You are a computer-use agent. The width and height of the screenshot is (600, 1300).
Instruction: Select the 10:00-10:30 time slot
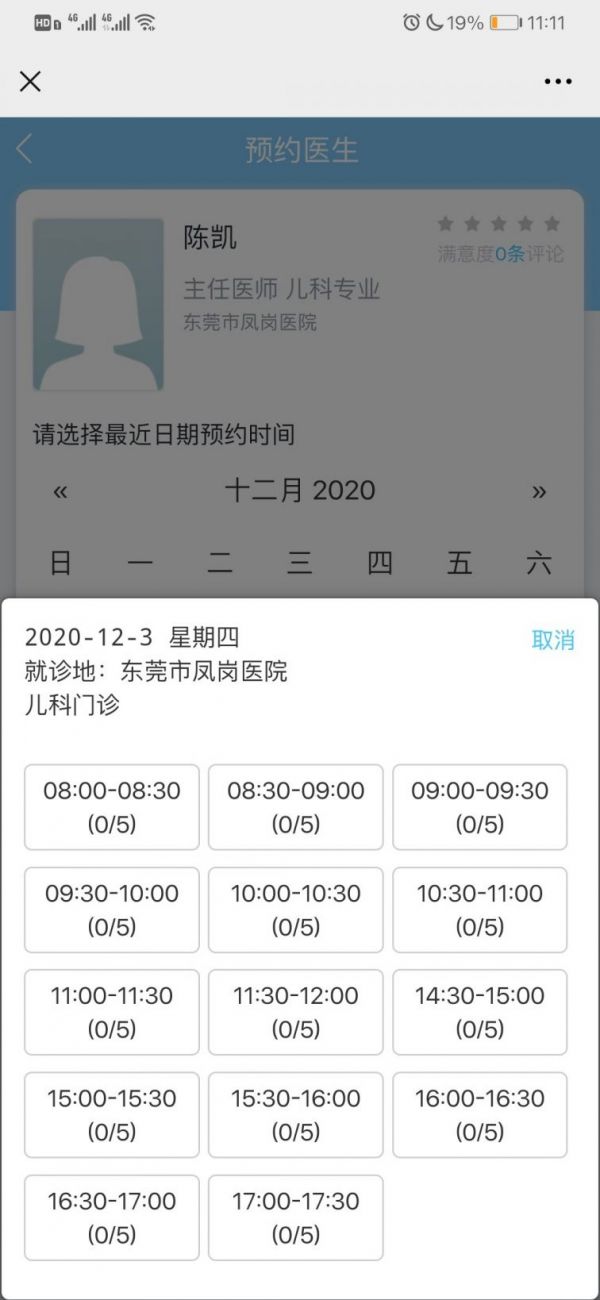(x=296, y=910)
